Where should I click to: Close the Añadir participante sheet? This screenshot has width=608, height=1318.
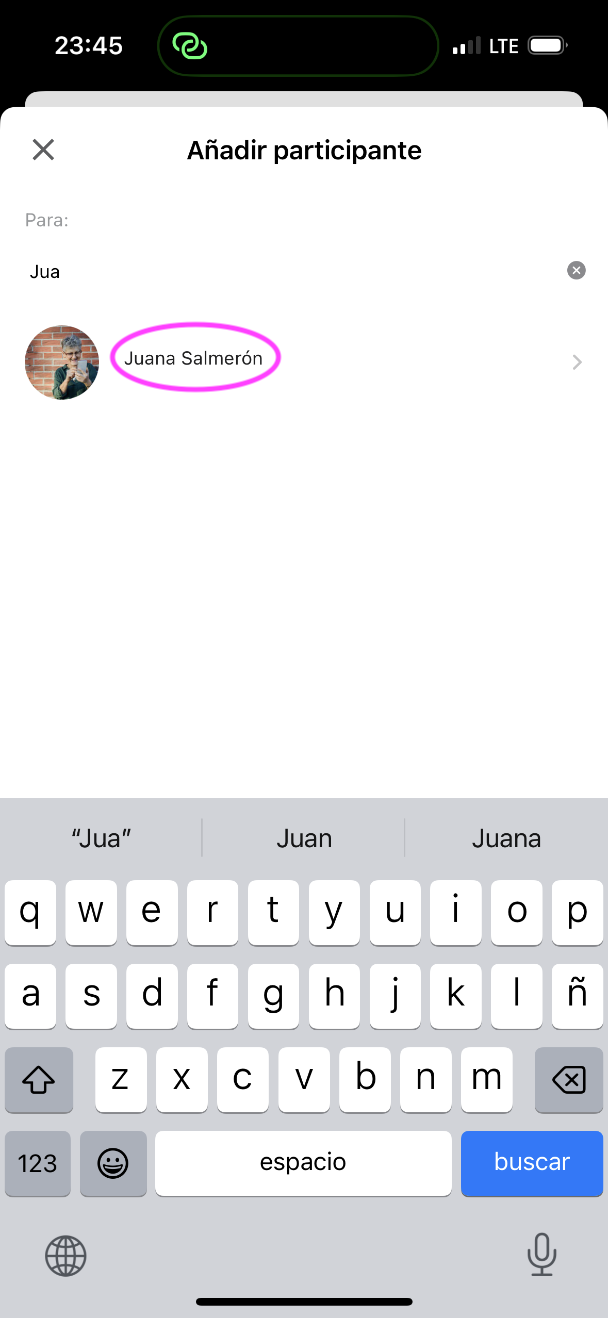click(43, 150)
